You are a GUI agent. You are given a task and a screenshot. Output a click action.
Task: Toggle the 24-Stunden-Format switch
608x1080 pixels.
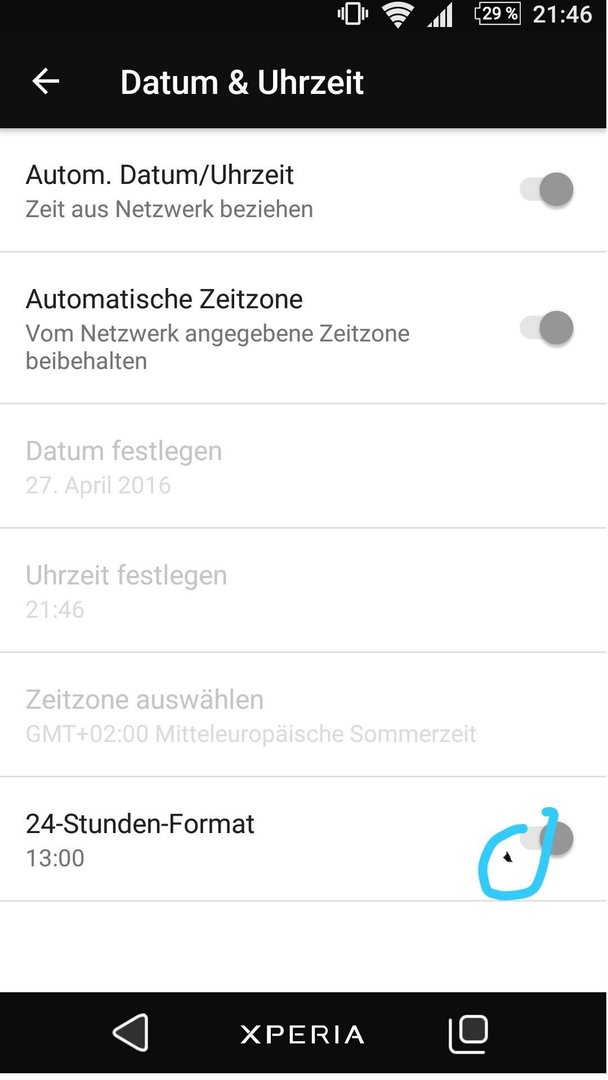[x=547, y=839]
